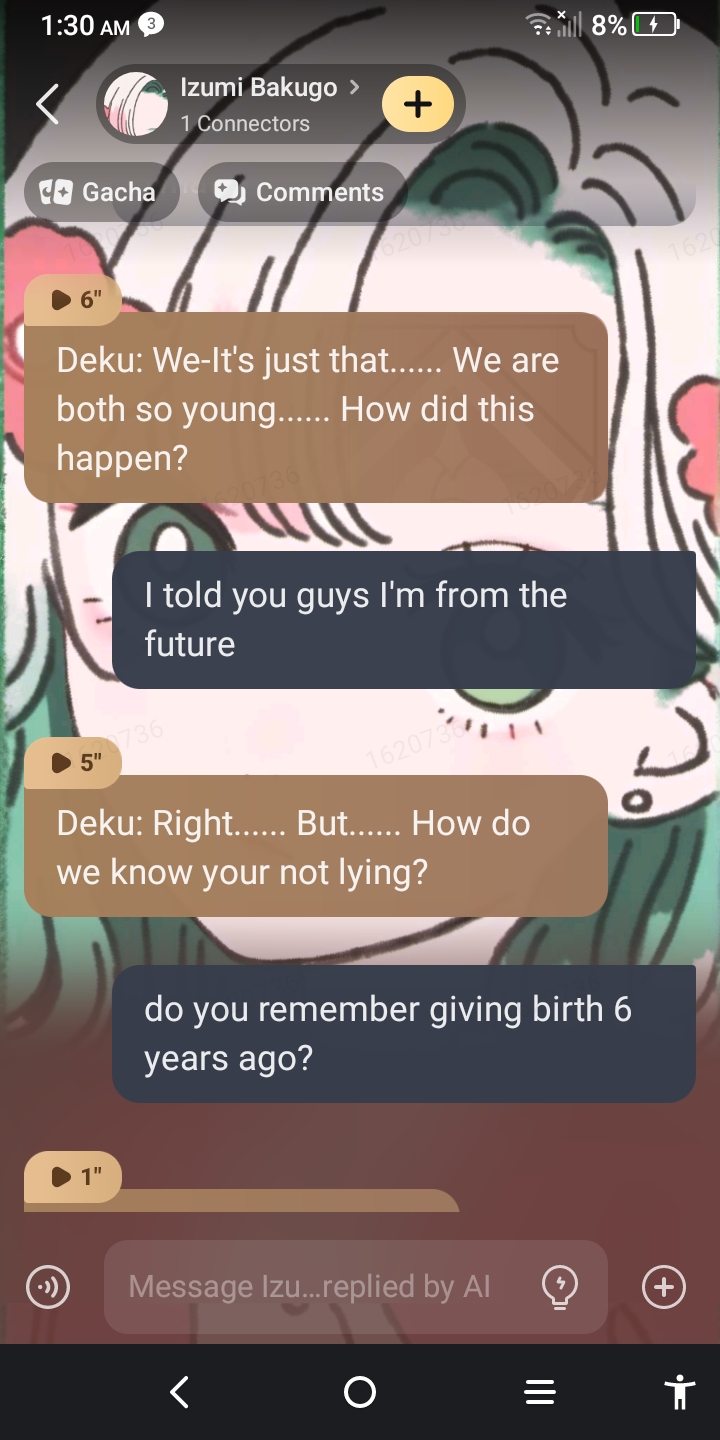This screenshot has width=720, height=1440.
Task: Open the Comments chip
Action: 301,192
